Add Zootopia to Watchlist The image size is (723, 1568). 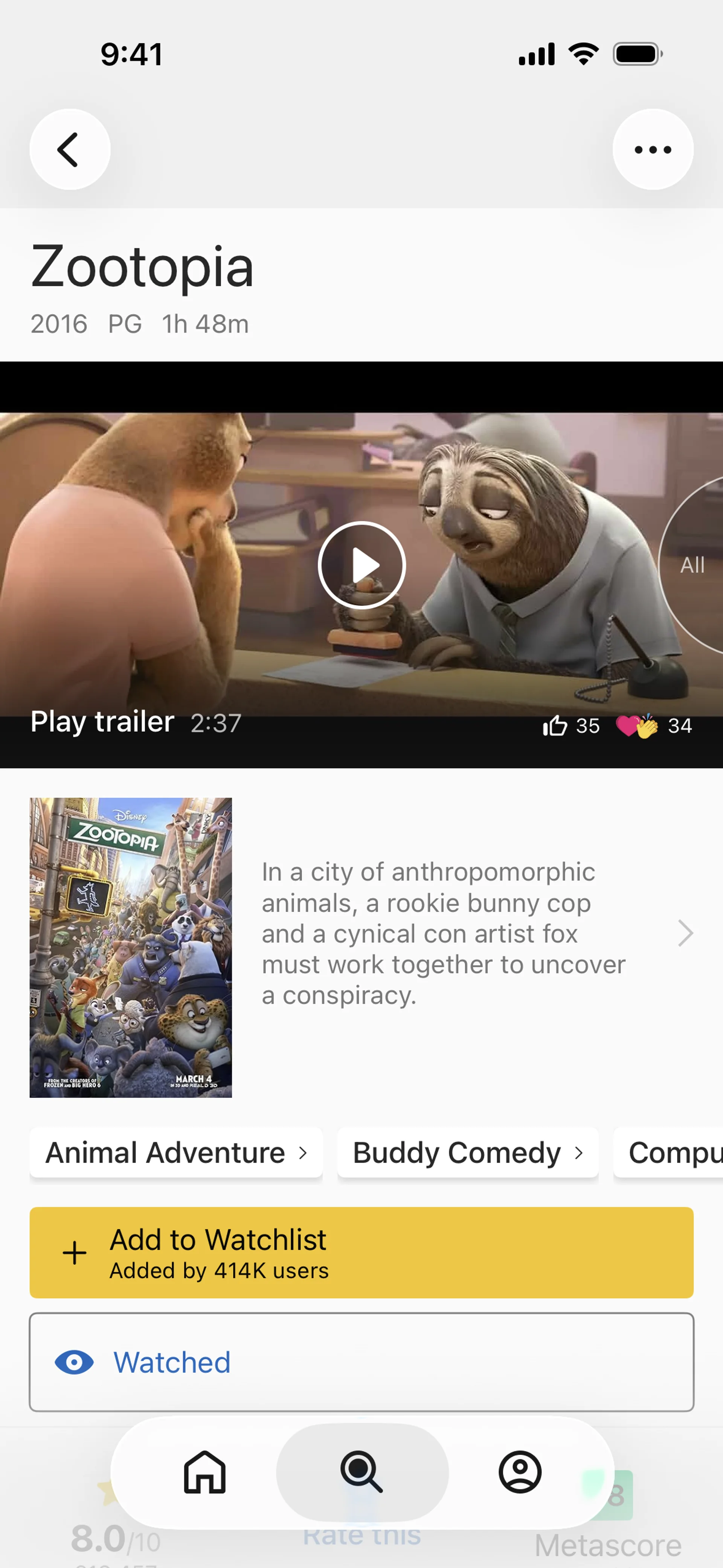[361, 1253]
